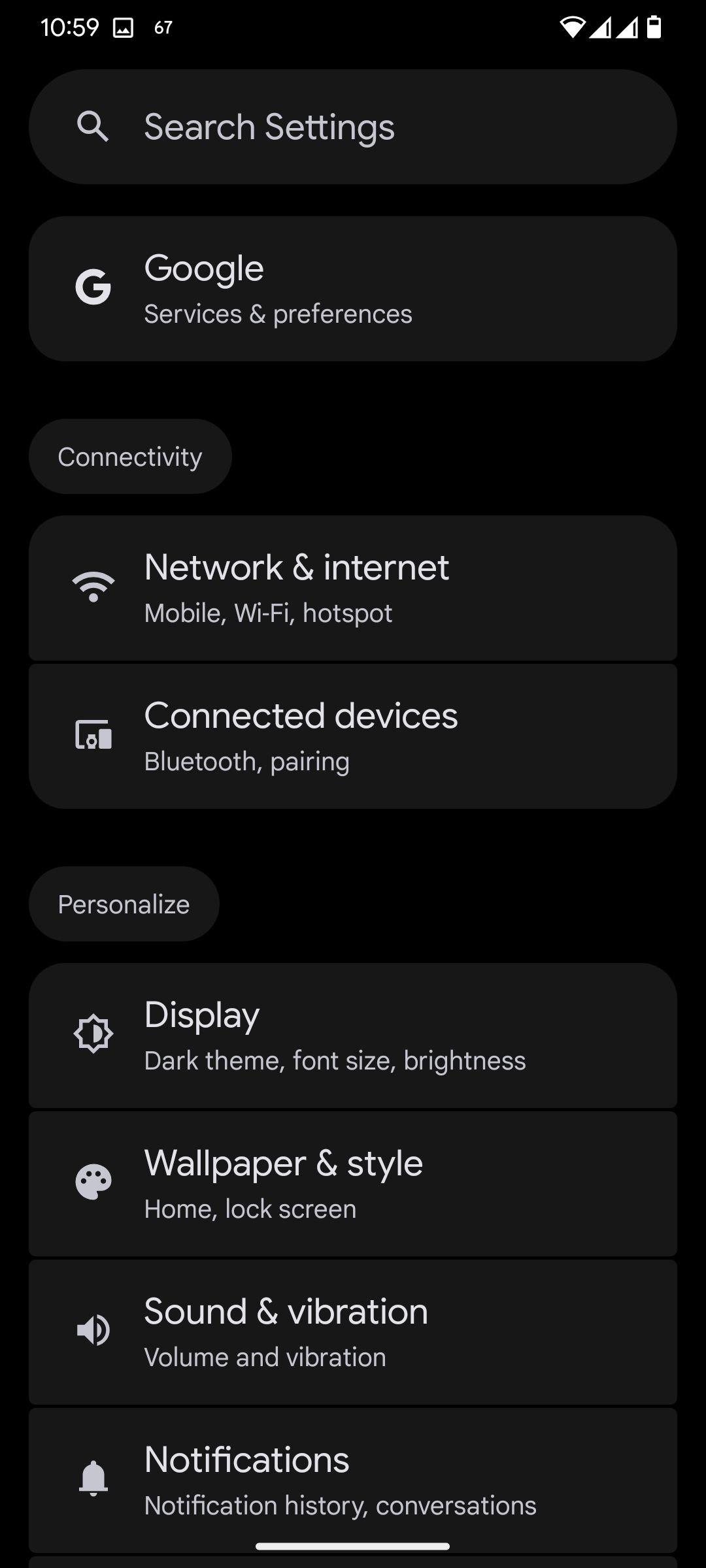View Notifications settings

pos(353,1480)
